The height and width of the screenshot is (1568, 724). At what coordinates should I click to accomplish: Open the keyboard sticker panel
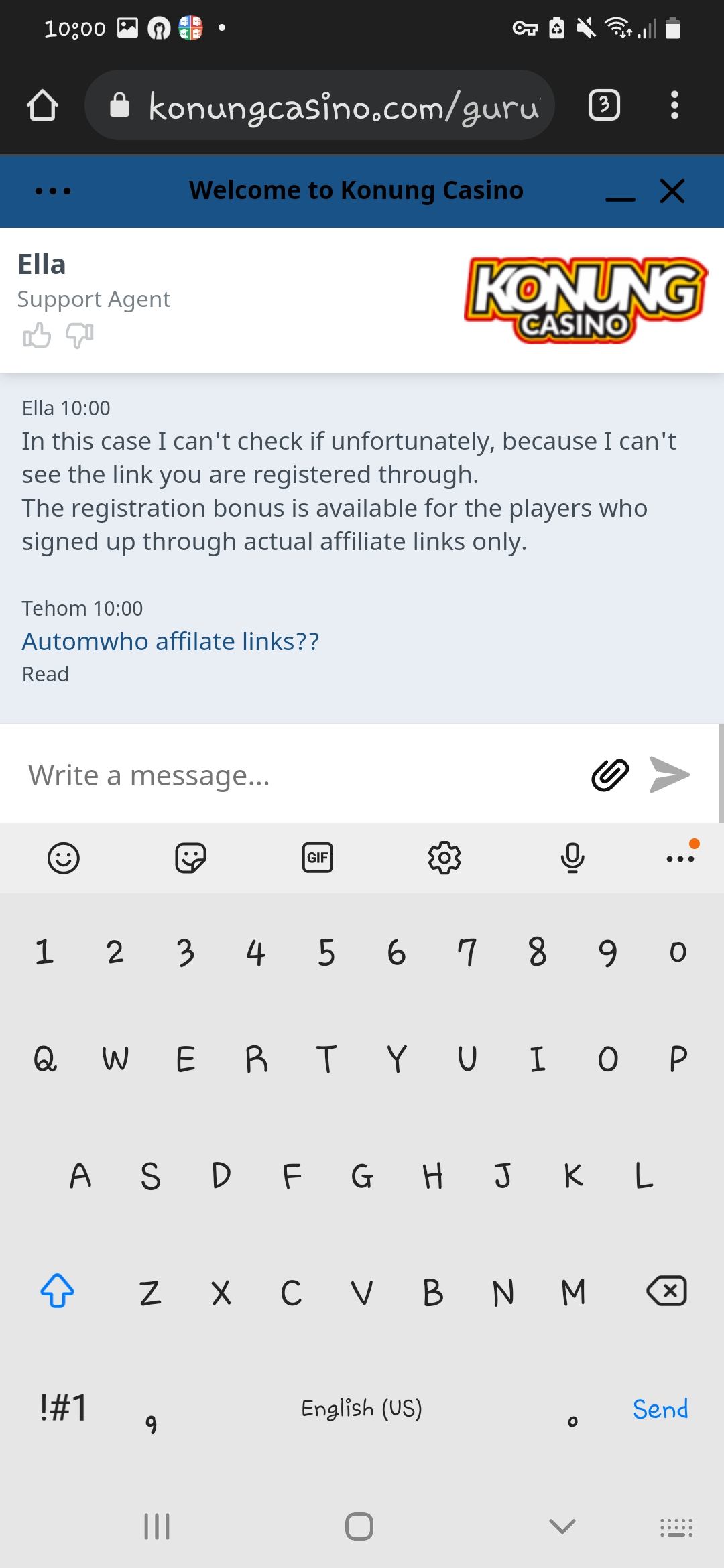(x=190, y=858)
